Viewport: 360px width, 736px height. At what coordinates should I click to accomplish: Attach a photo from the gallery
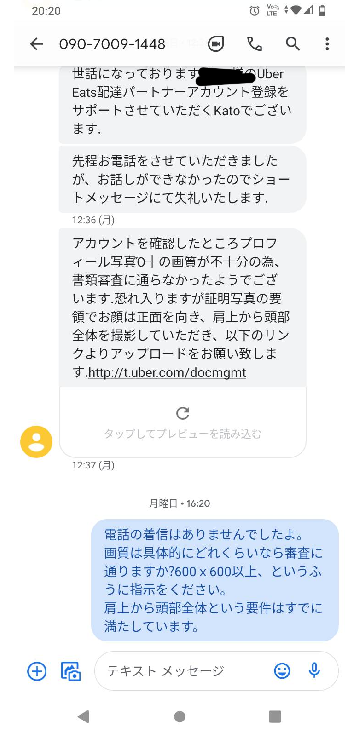[71, 671]
